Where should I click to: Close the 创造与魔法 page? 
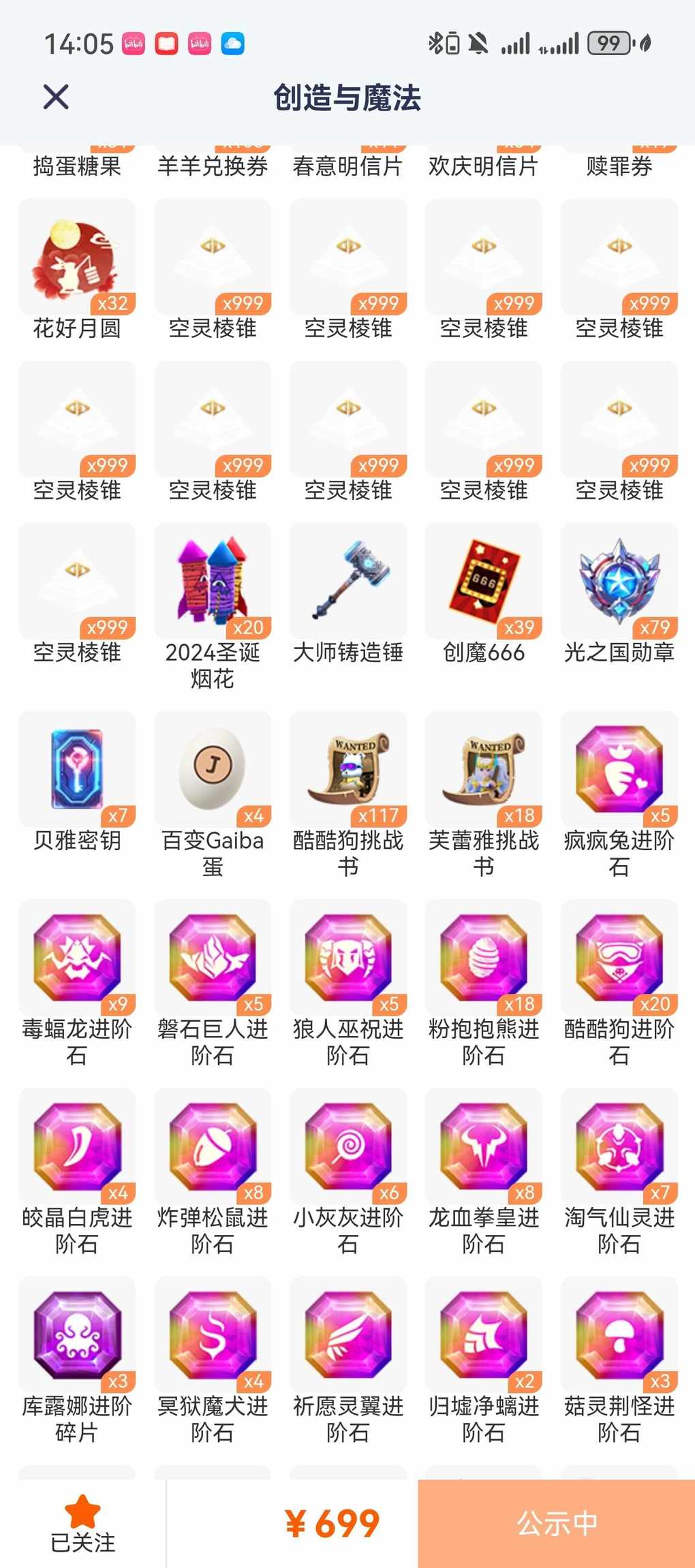[56, 97]
